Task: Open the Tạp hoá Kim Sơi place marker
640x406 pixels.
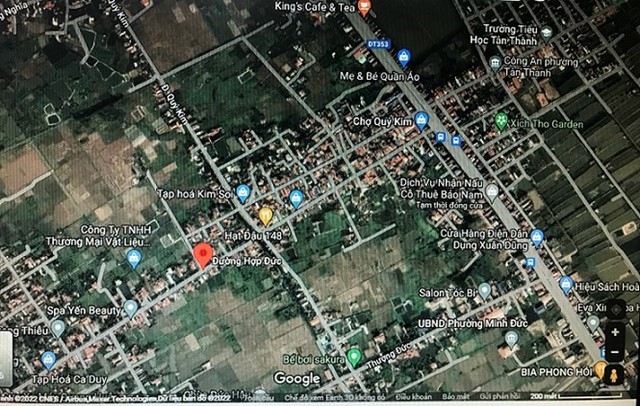Action: click(x=243, y=192)
